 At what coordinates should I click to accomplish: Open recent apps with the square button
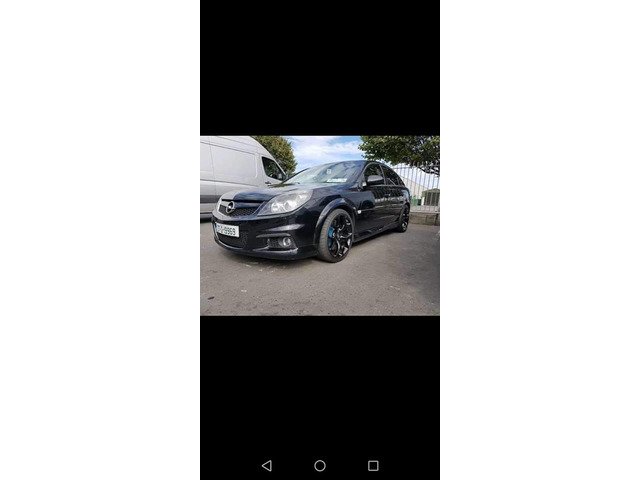pyautogui.click(x=373, y=465)
